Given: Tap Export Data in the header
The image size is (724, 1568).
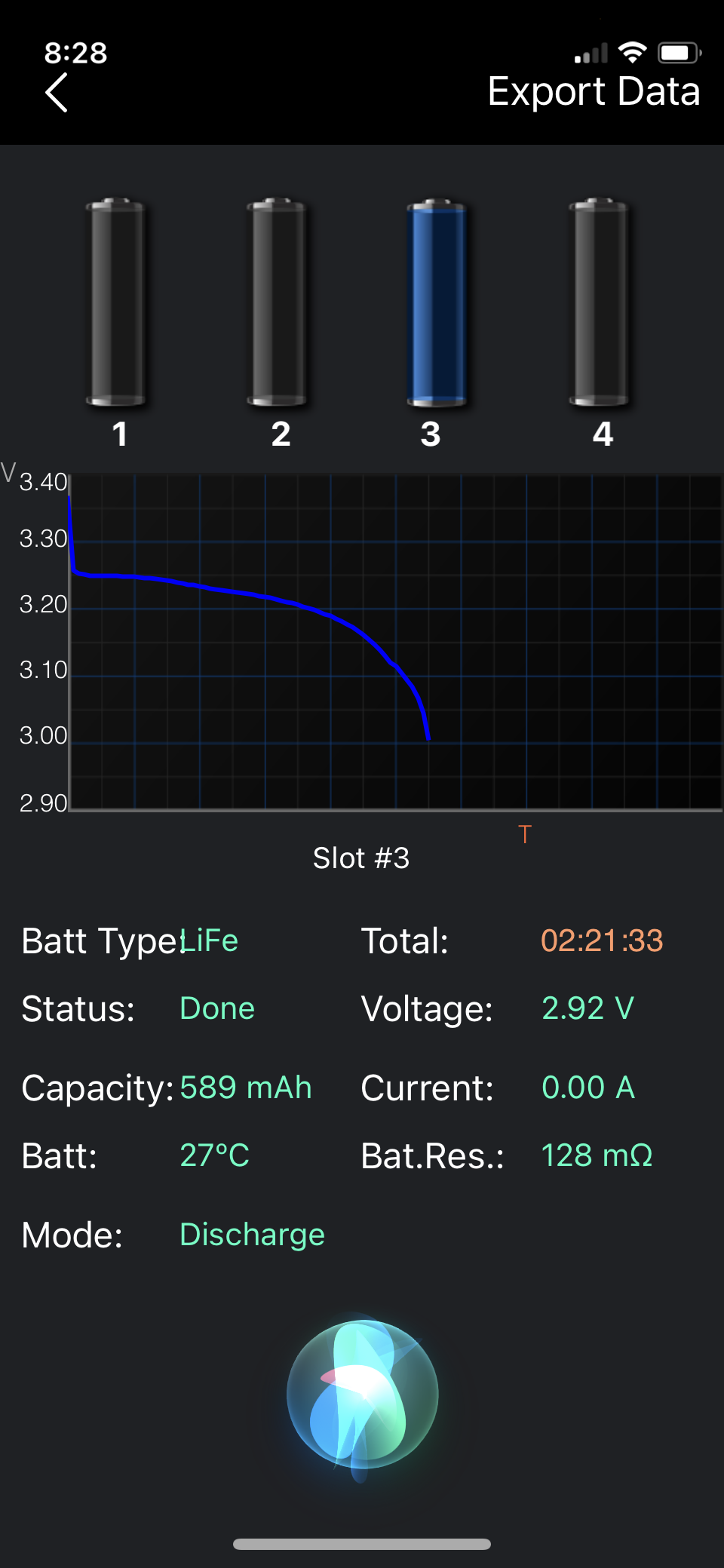Looking at the screenshot, I should (594, 92).
